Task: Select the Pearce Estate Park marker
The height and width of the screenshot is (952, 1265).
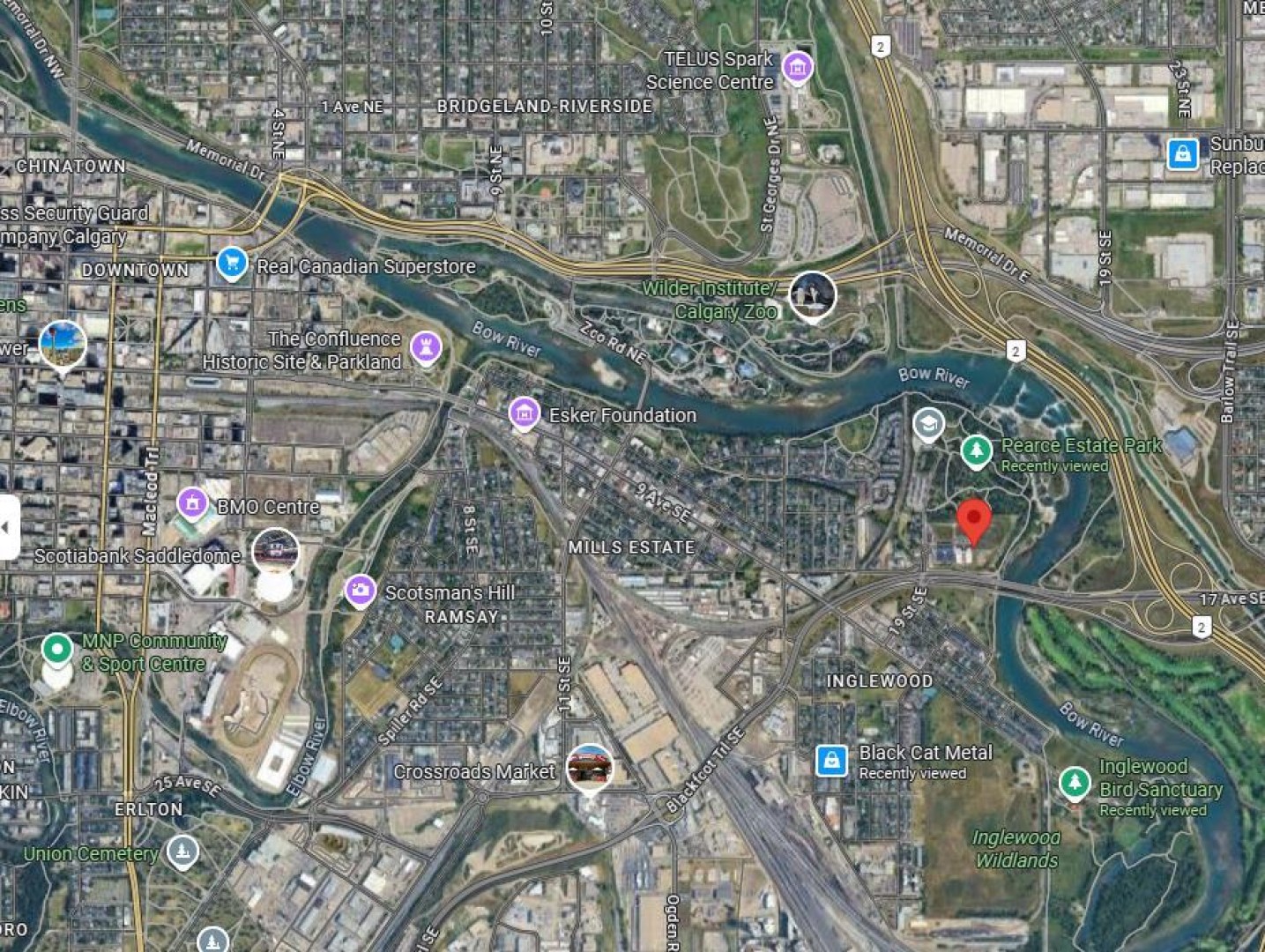Action: (x=975, y=450)
